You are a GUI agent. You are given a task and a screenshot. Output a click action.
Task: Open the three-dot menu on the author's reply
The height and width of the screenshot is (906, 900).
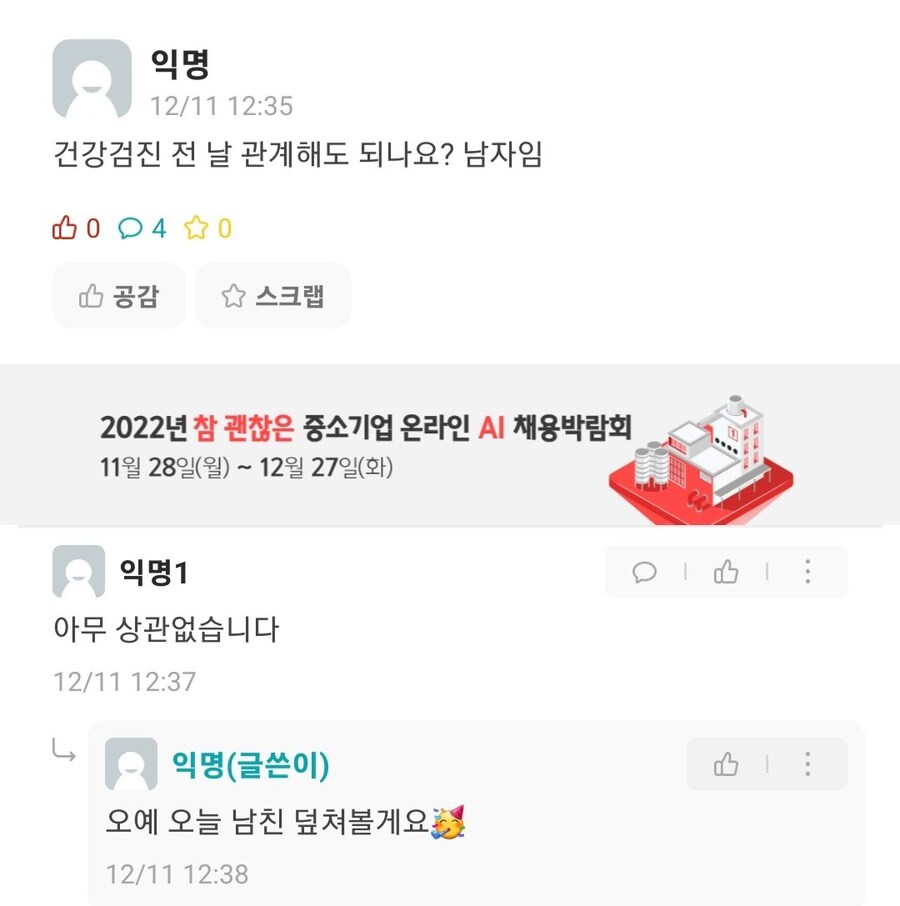(x=807, y=764)
